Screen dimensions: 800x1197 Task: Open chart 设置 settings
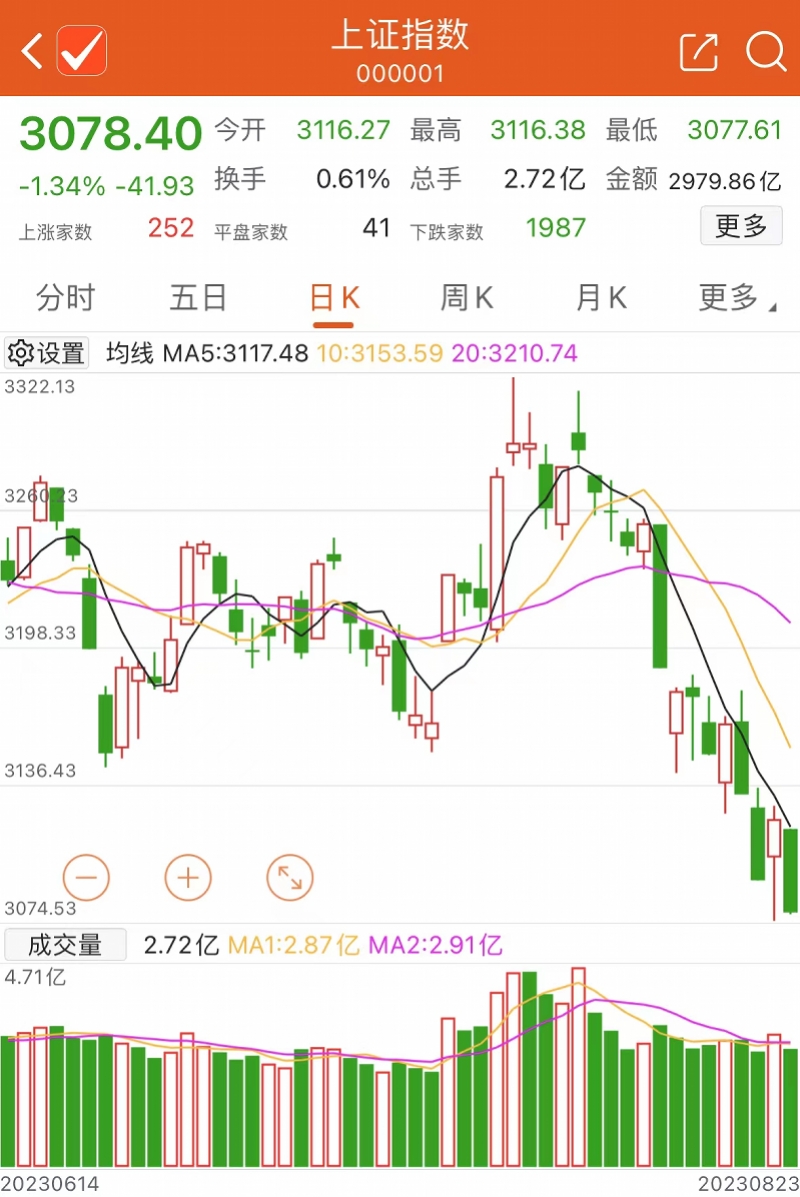[x=47, y=353]
